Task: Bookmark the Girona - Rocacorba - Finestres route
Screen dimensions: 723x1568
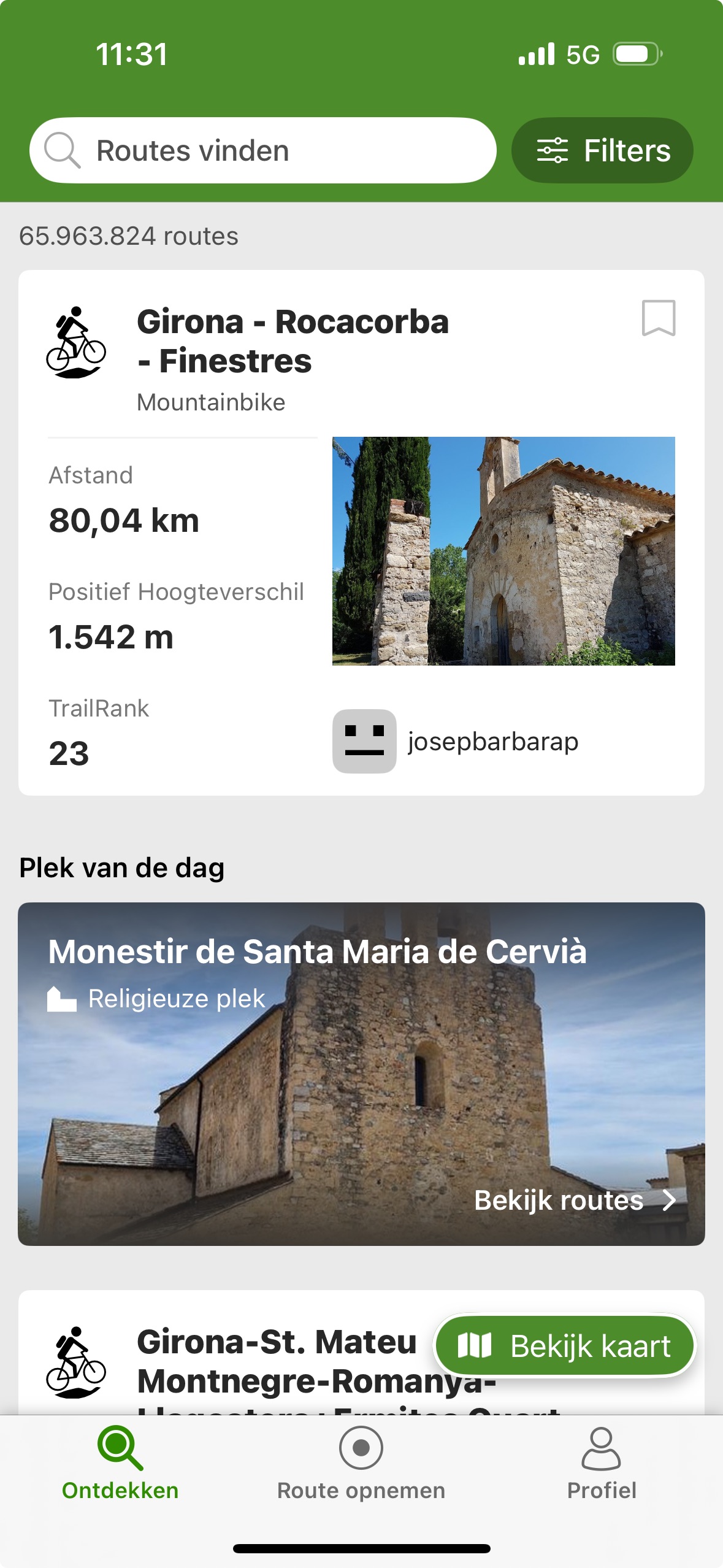Action: pos(658,318)
